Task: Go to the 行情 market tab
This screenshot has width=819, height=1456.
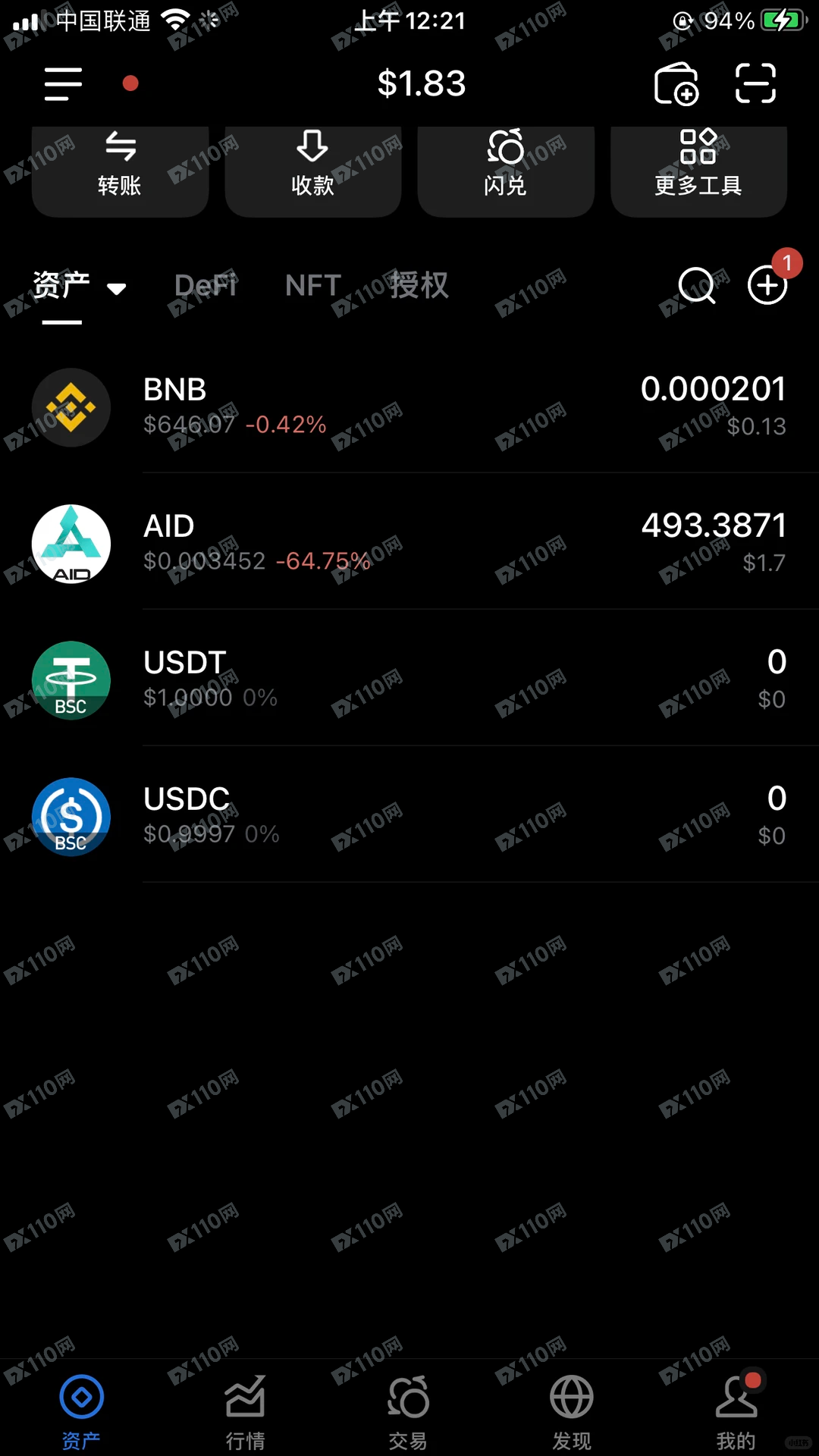Action: click(x=245, y=1410)
